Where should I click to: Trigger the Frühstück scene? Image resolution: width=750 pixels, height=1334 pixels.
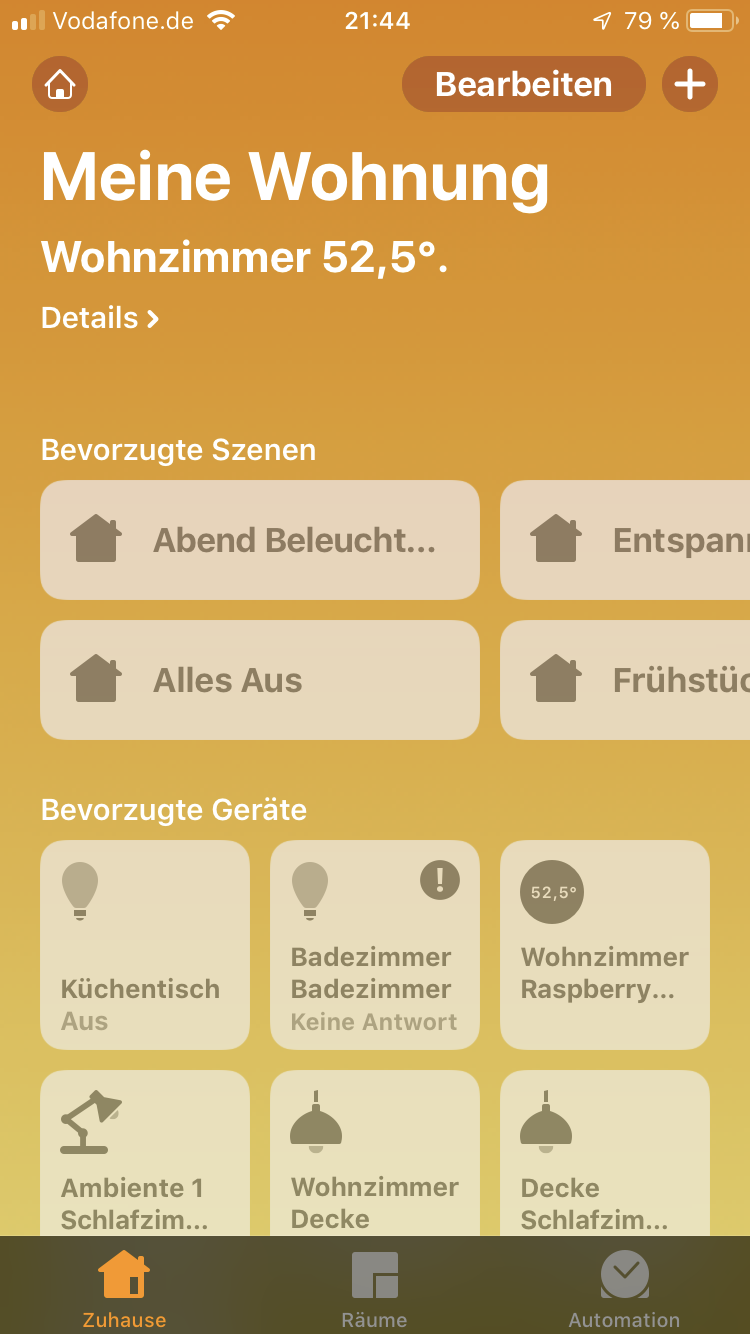click(625, 680)
